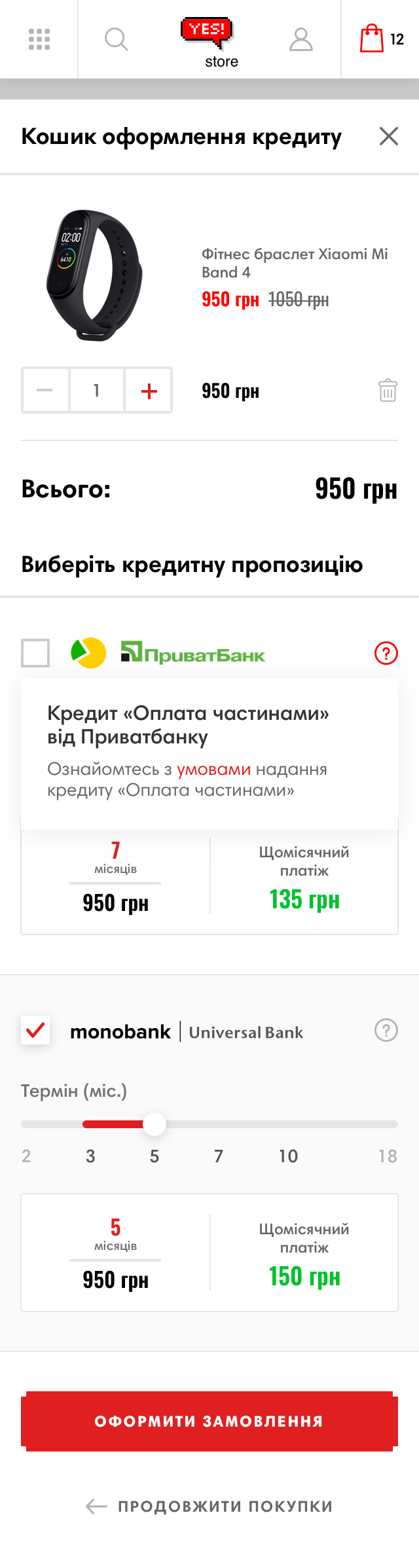Open the «умовами» credit terms link

[213, 769]
